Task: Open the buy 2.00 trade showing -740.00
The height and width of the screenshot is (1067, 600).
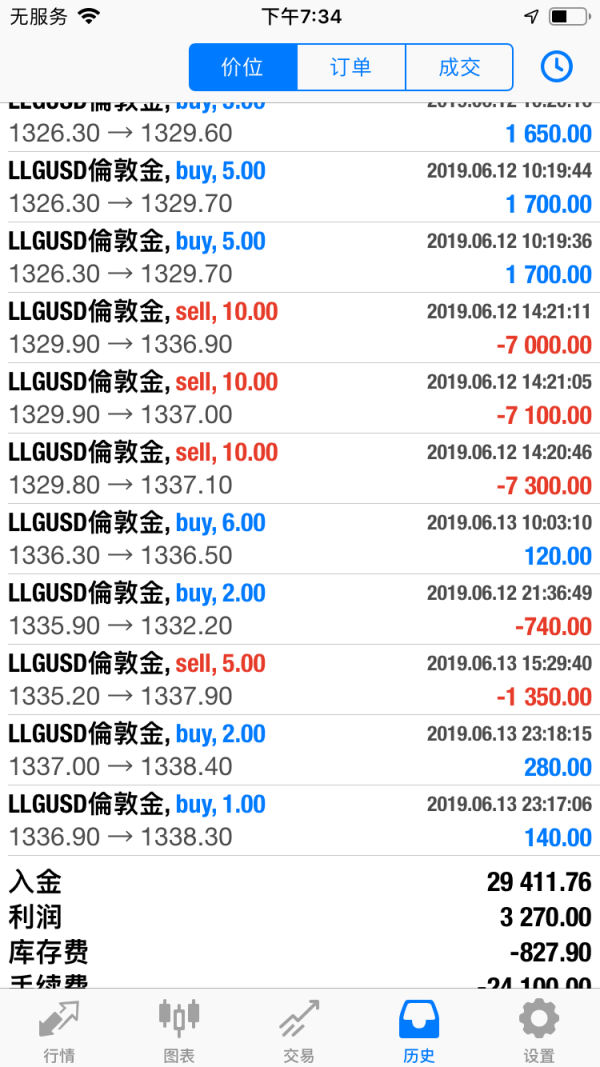Action: click(300, 609)
